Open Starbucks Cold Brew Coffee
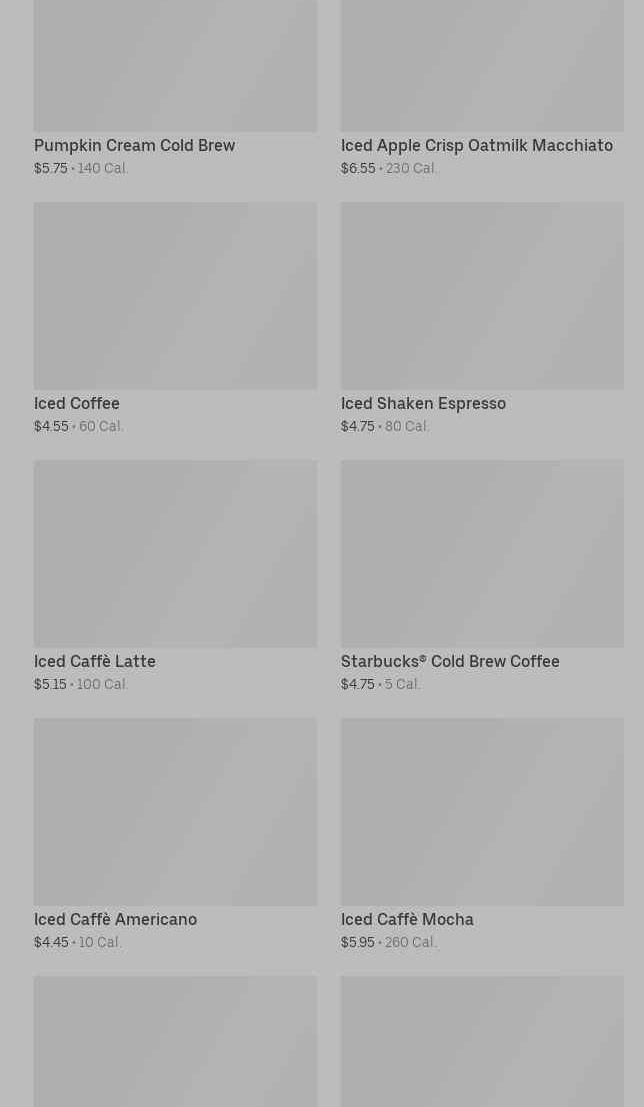 [482, 576]
